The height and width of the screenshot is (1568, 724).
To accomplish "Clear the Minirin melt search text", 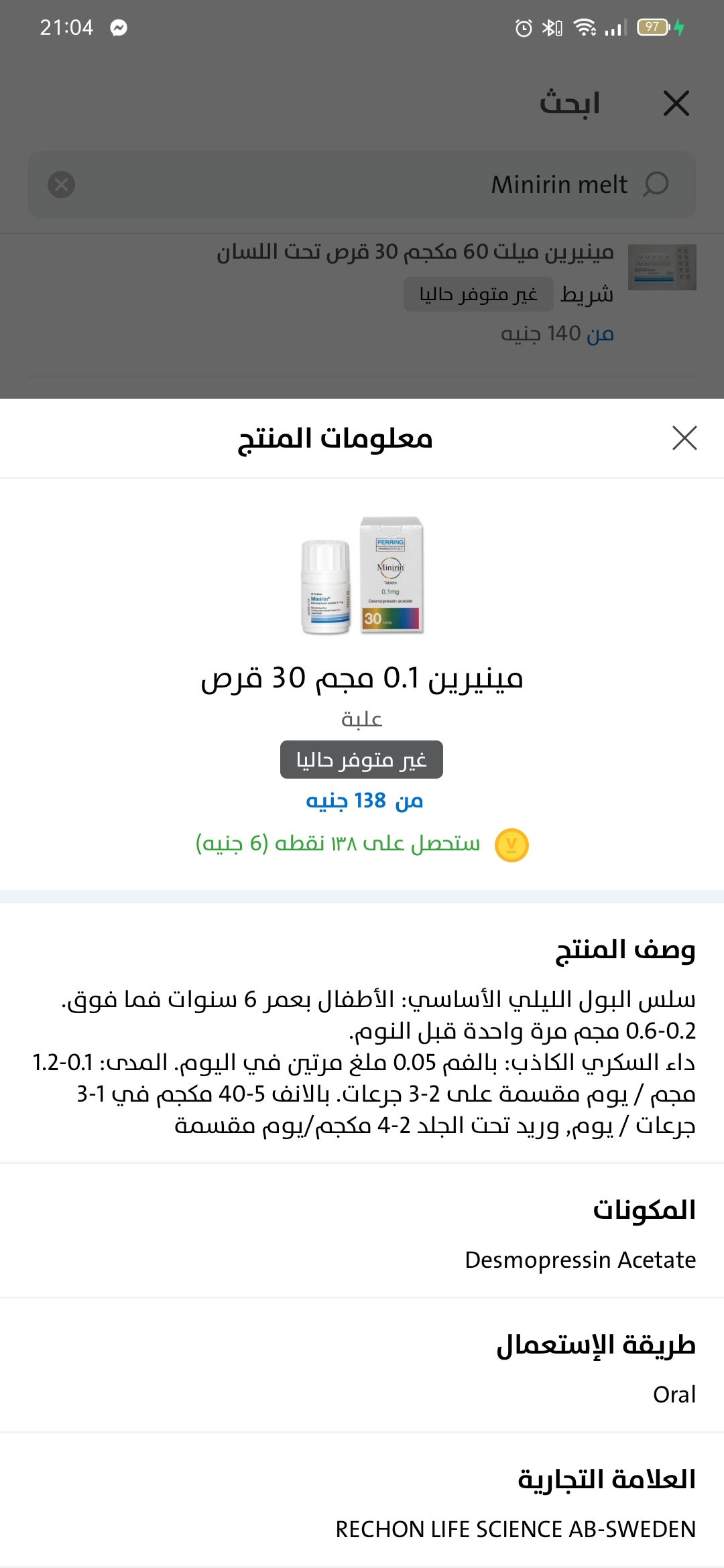I will click(61, 184).
